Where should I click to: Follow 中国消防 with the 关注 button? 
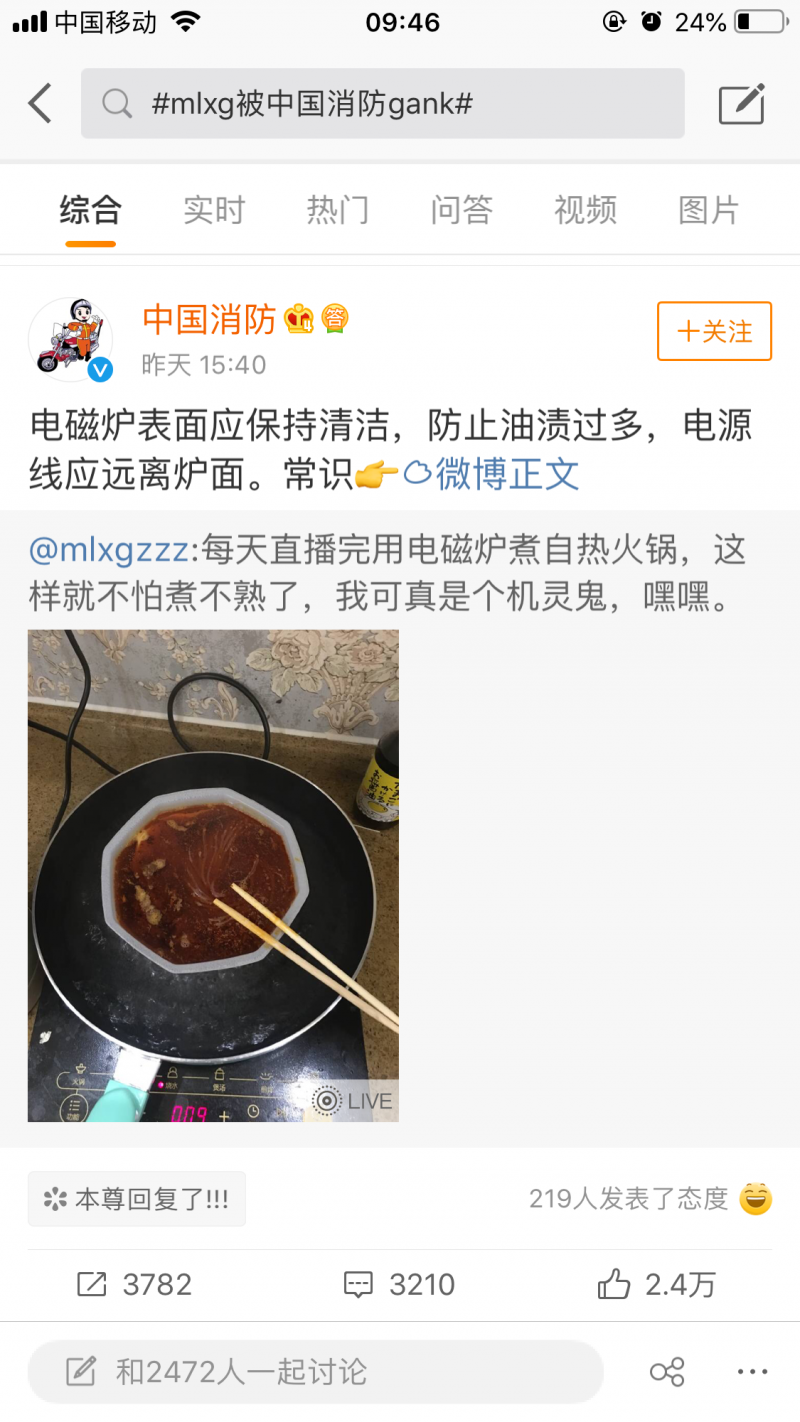click(x=715, y=331)
